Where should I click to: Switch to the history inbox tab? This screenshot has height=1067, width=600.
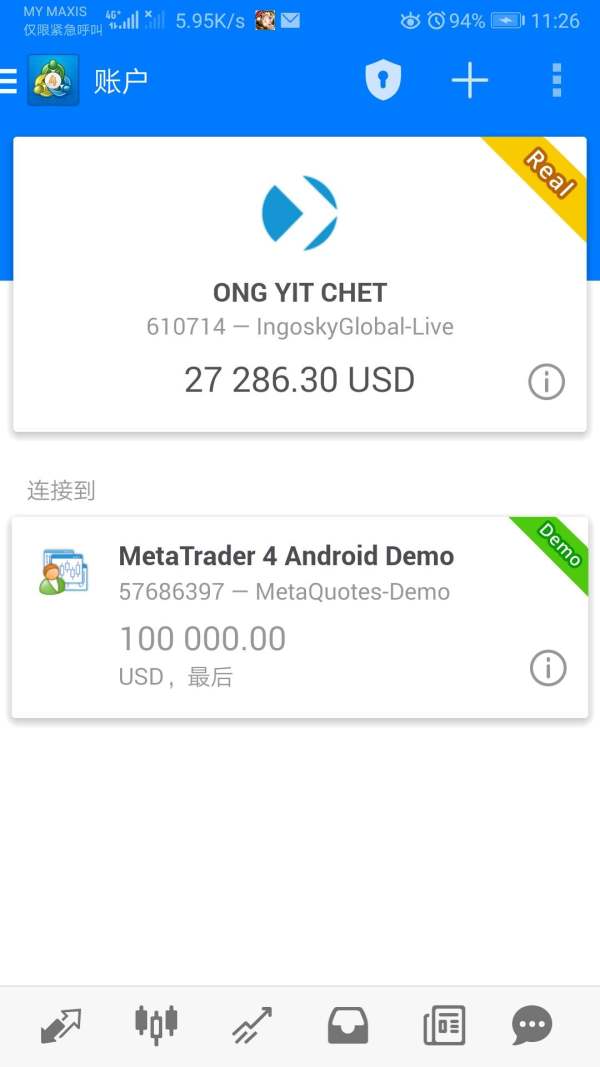click(348, 1025)
